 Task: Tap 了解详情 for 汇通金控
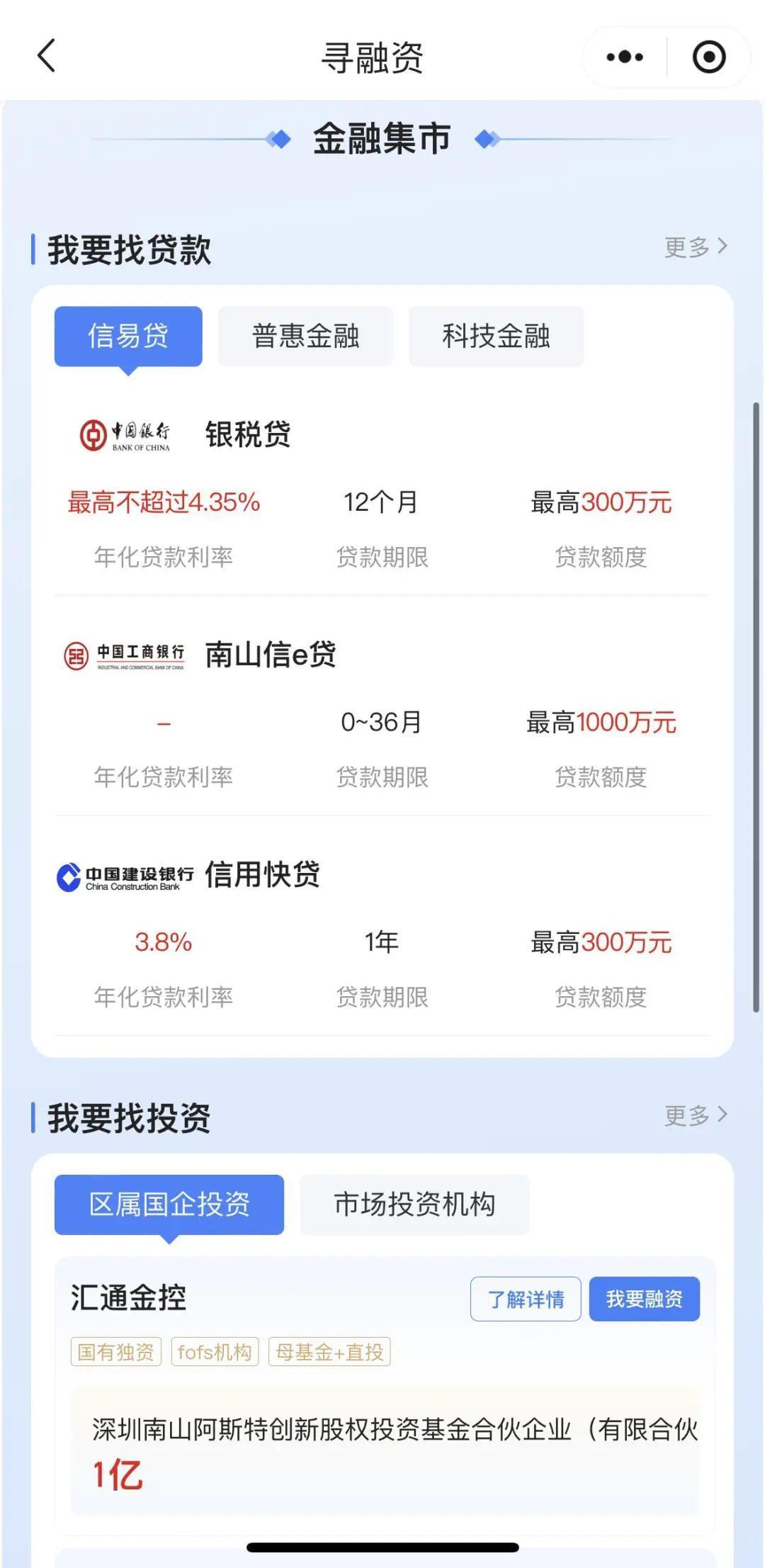[x=526, y=1299]
